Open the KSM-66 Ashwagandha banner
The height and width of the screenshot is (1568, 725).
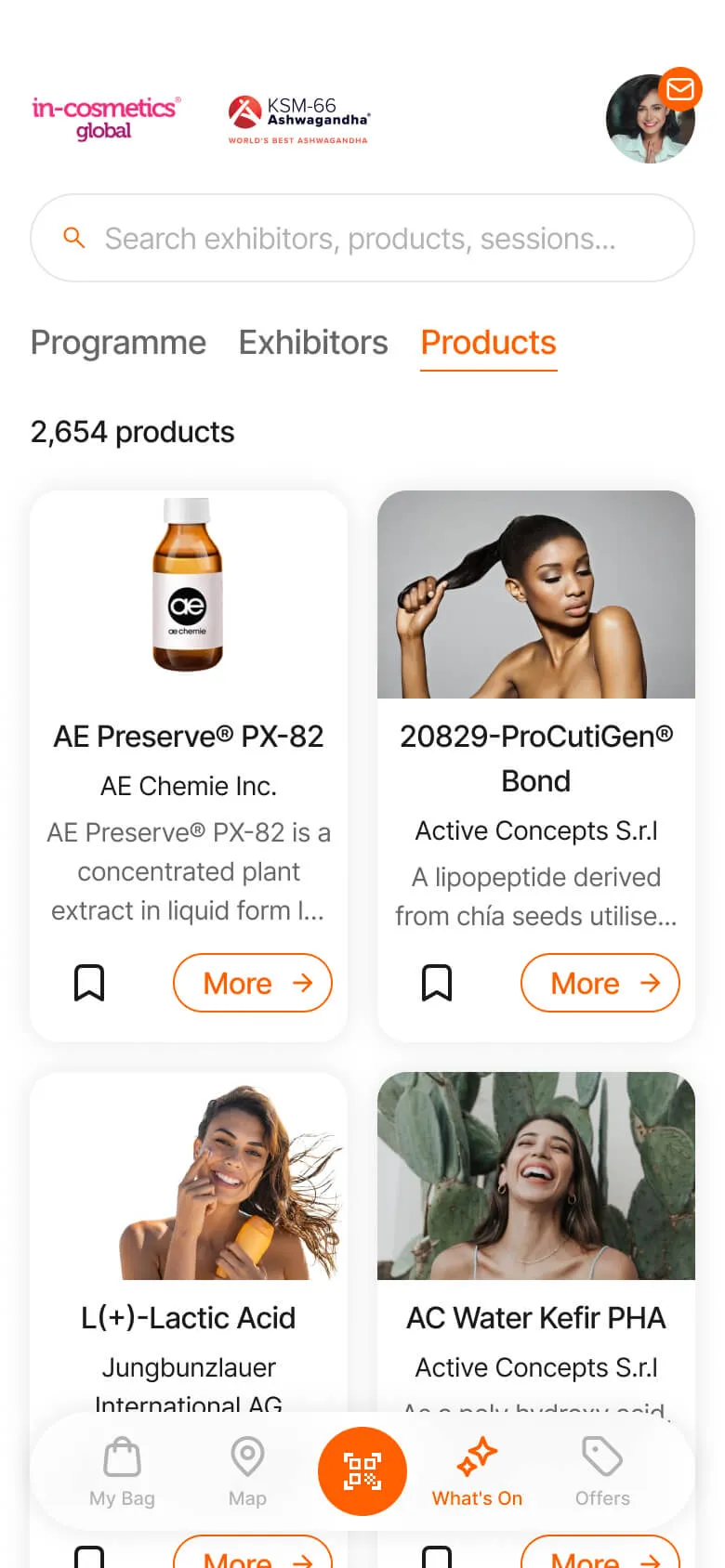[297, 118]
